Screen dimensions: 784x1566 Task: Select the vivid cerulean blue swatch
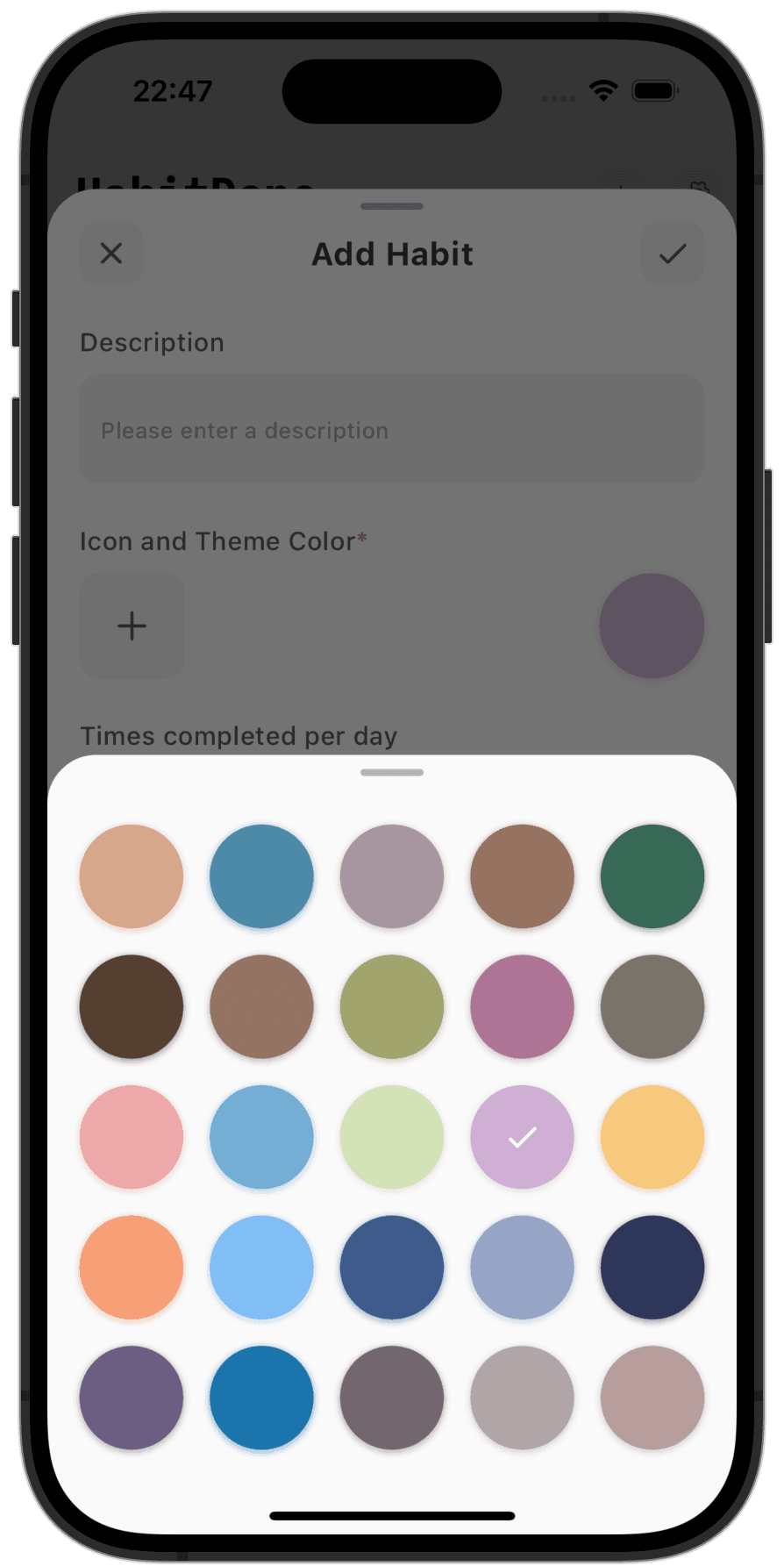tap(261, 1397)
